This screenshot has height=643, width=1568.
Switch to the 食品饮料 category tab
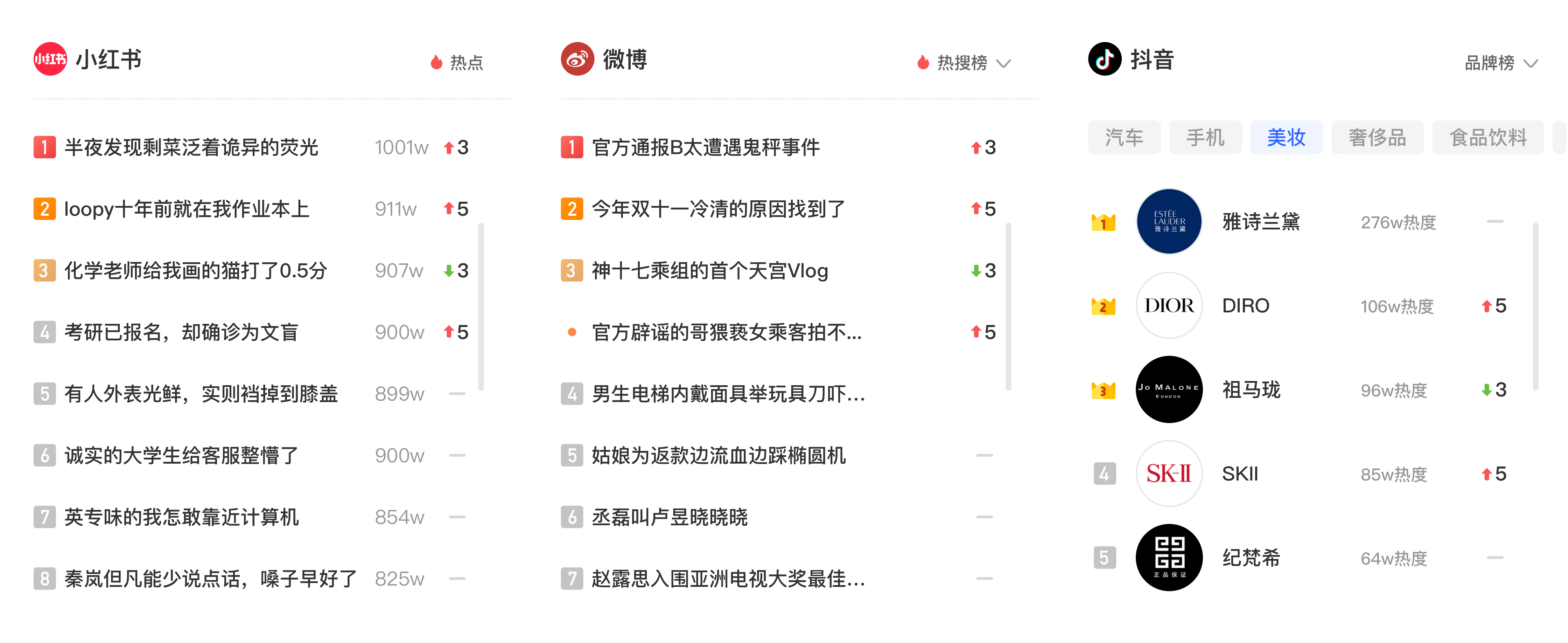point(1487,138)
